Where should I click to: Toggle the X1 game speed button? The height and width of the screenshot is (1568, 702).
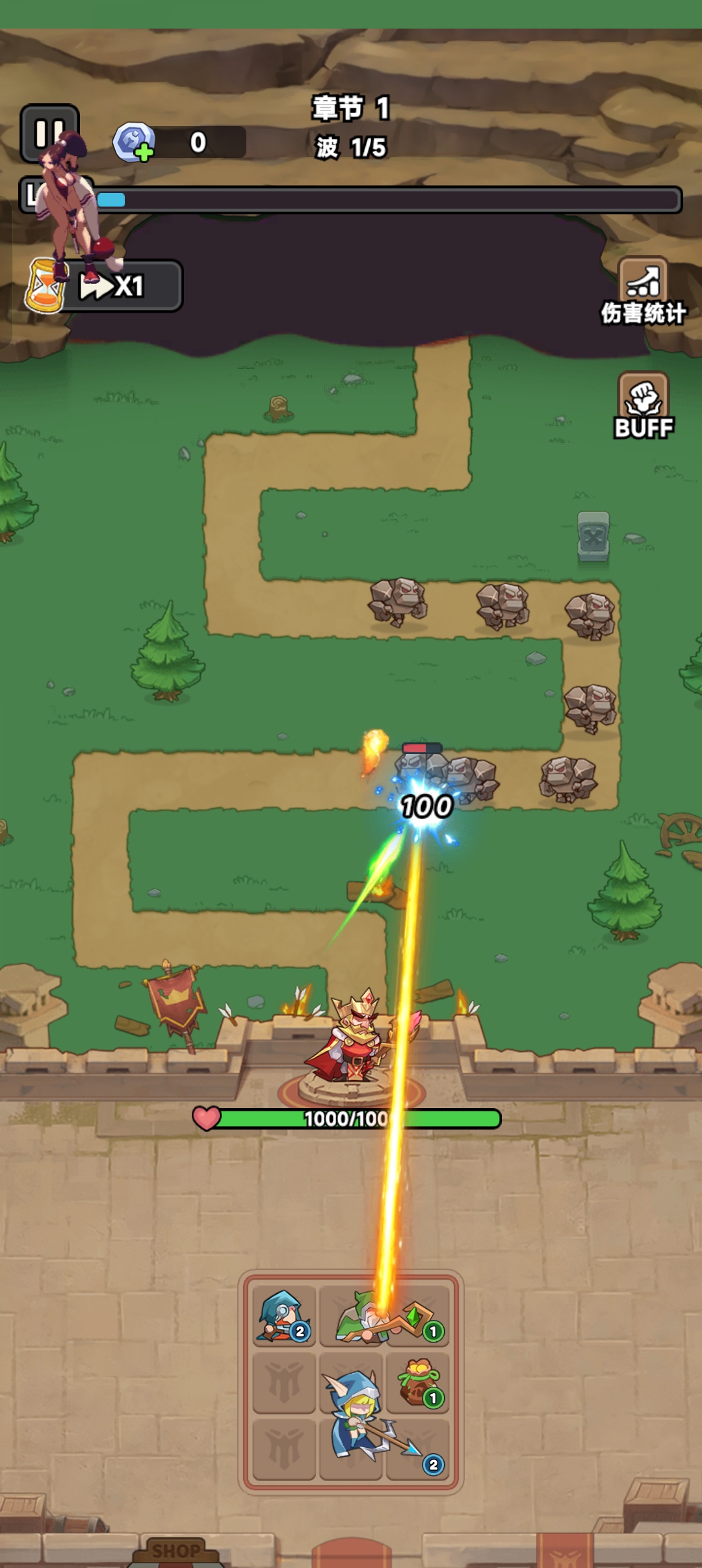pyautogui.click(x=123, y=286)
